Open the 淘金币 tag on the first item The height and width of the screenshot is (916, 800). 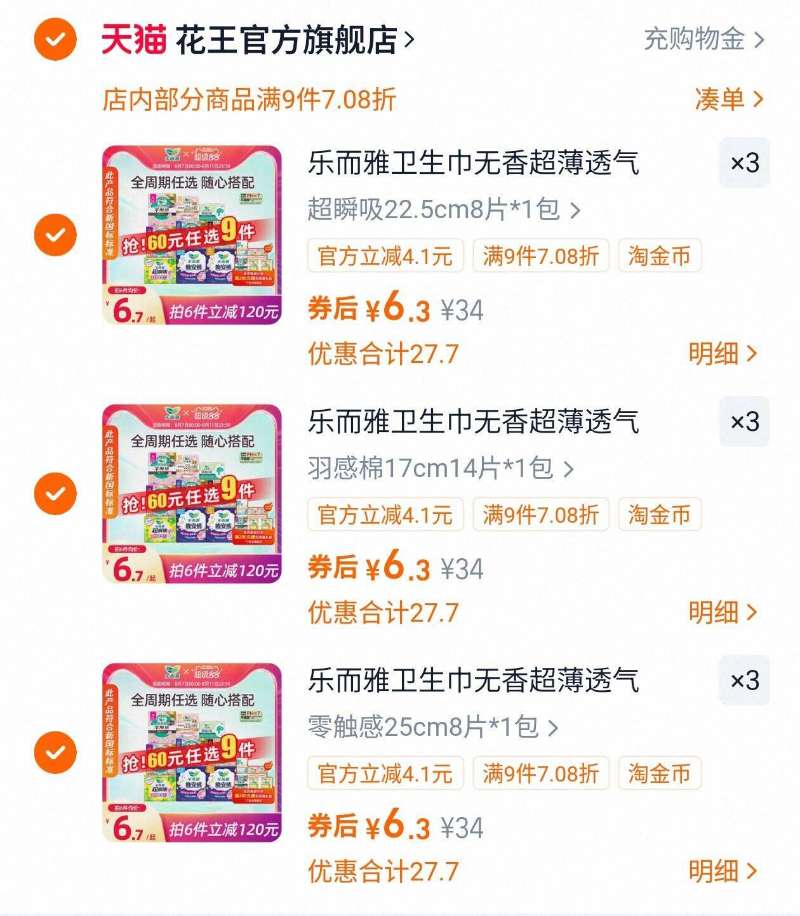click(x=659, y=256)
